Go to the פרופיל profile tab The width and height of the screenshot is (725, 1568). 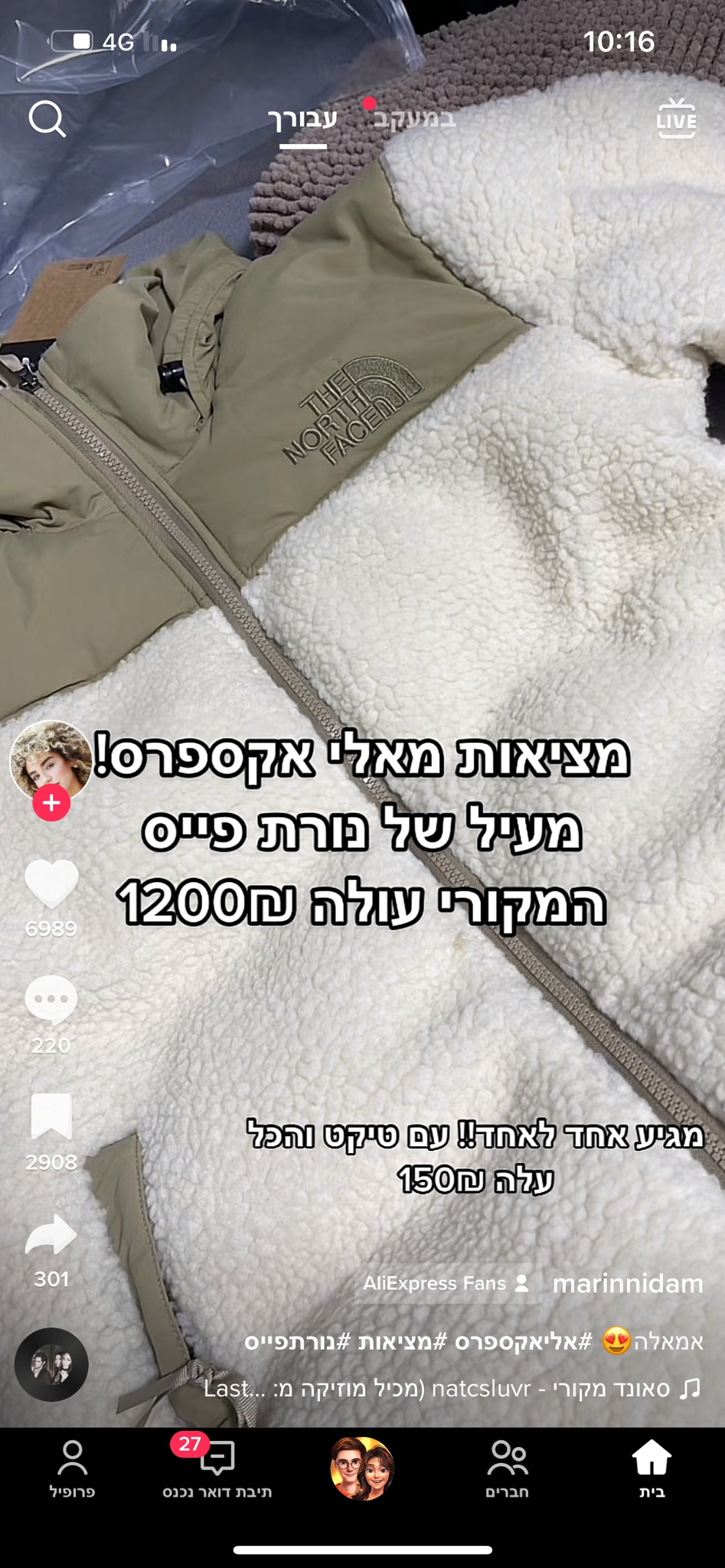coord(73,1468)
